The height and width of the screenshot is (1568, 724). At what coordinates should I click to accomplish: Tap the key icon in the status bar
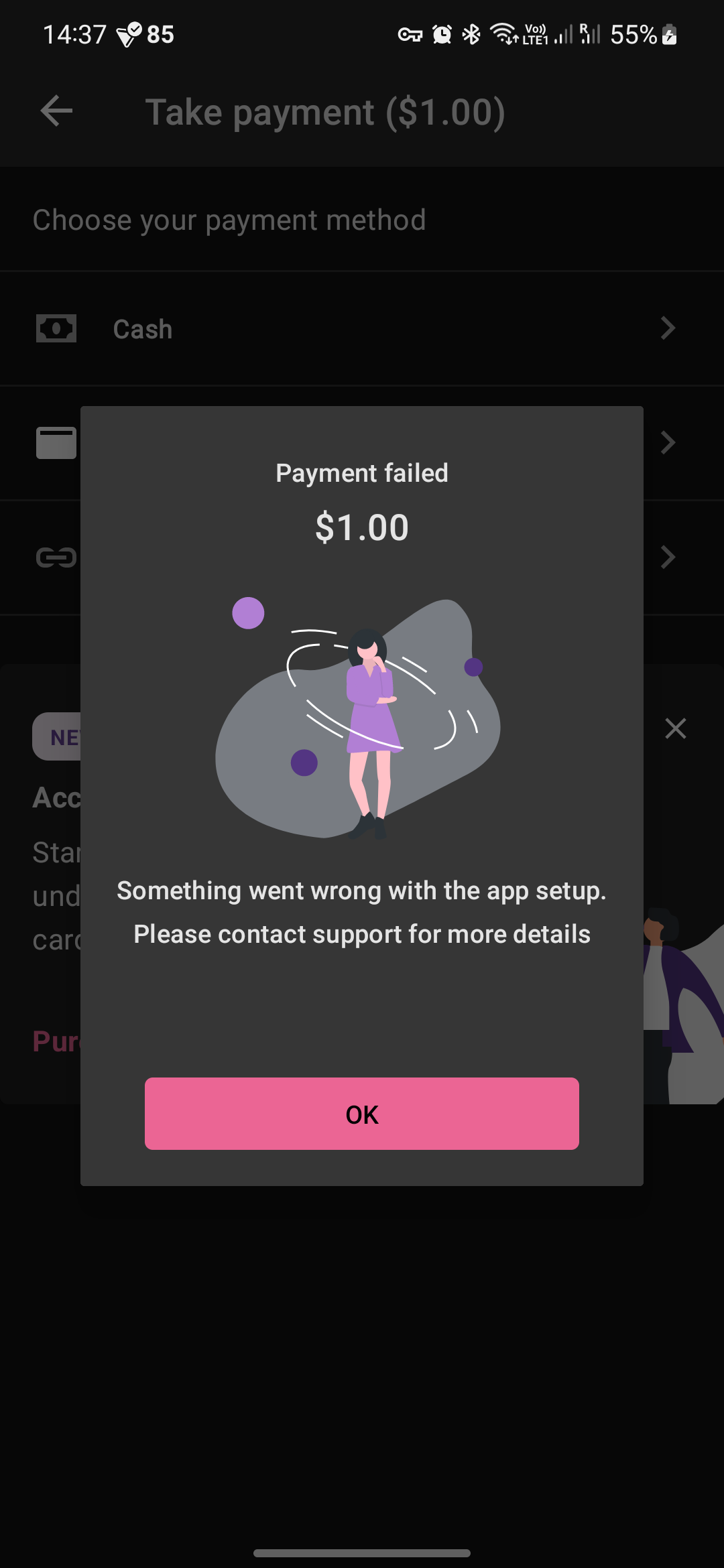pyautogui.click(x=410, y=35)
